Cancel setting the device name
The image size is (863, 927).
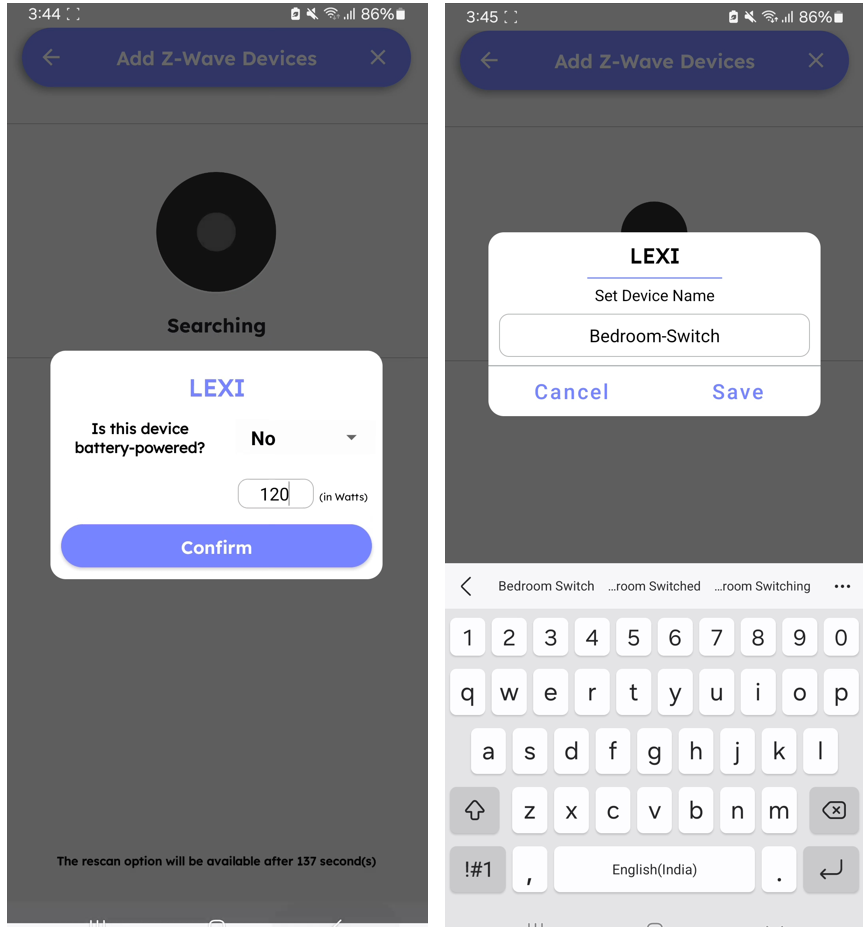tap(571, 392)
